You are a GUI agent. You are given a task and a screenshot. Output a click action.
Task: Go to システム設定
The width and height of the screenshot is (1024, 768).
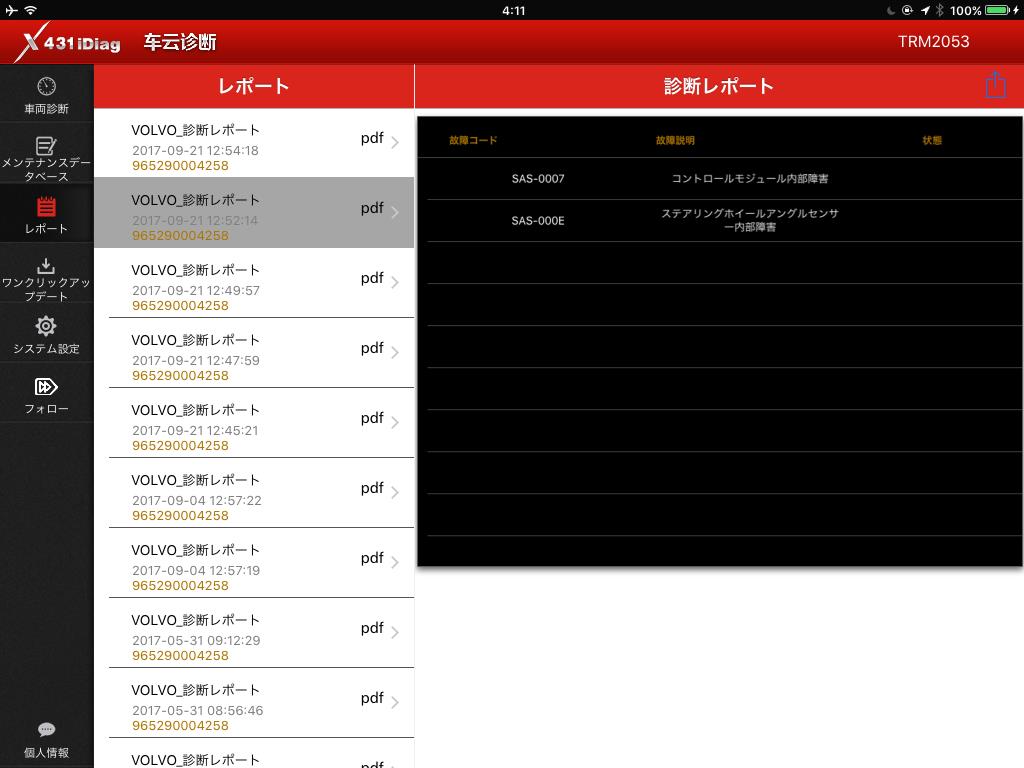point(46,335)
